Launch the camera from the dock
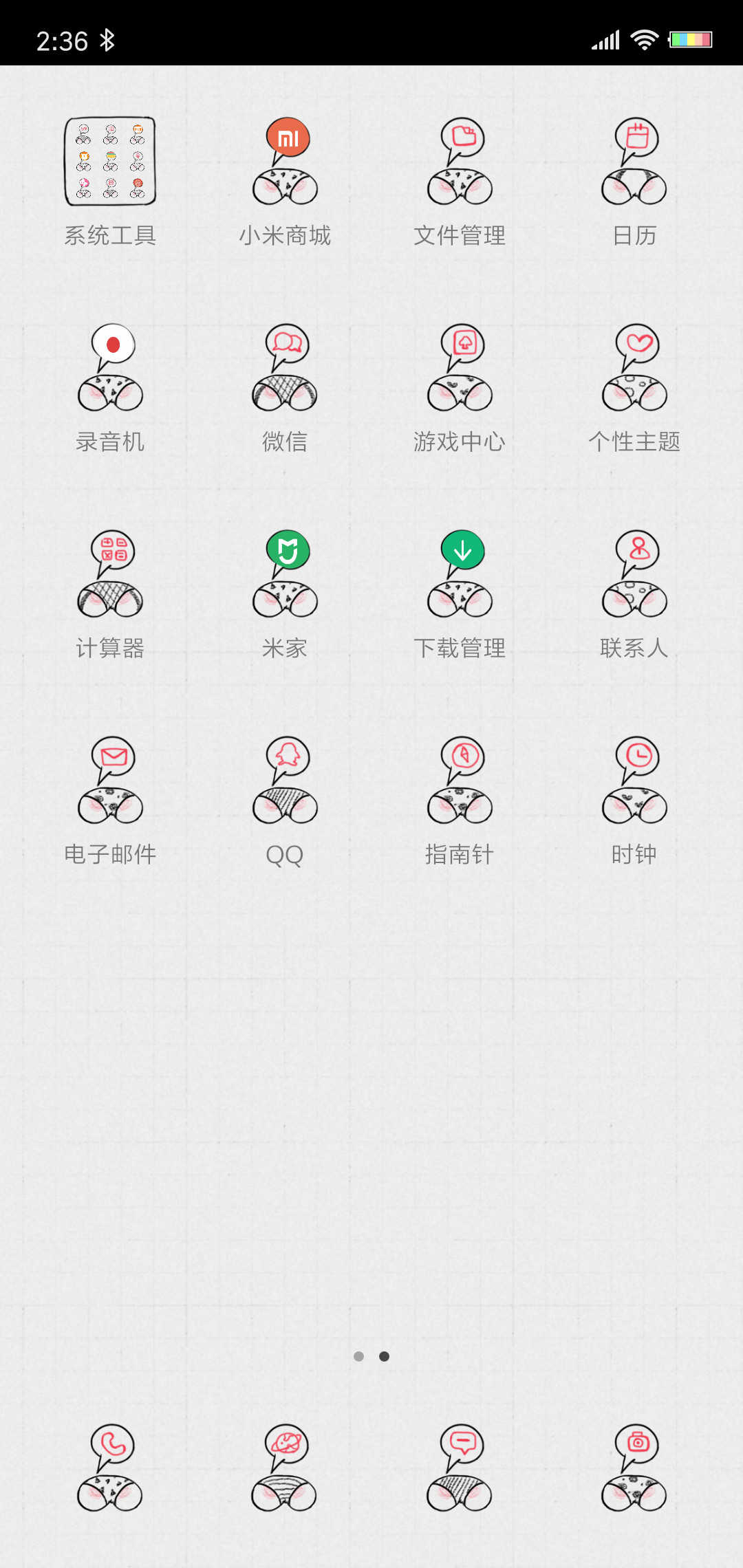The height and width of the screenshot is (1568, 743). 634,1468
